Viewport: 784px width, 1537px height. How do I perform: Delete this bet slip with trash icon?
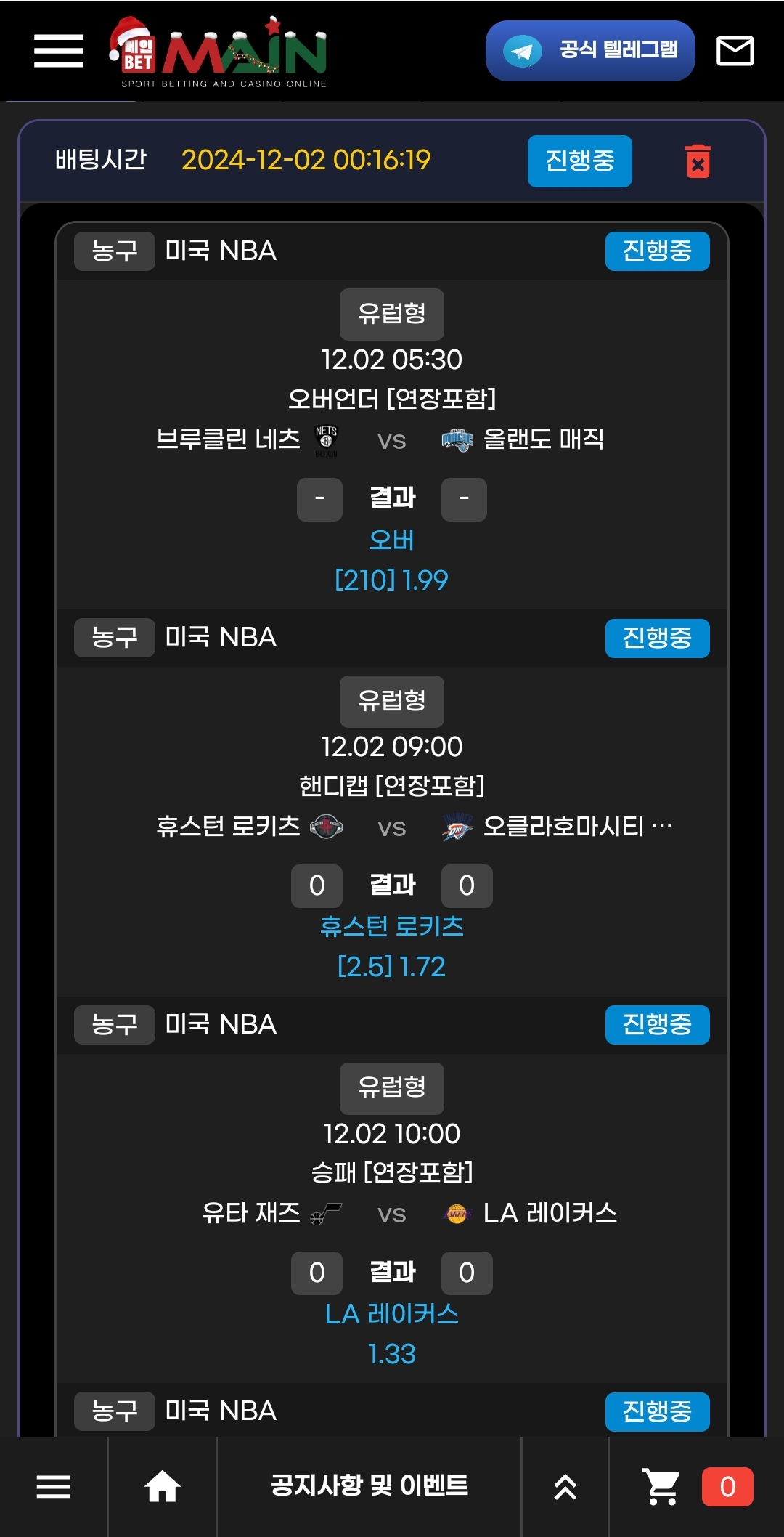tap(698, 161)
